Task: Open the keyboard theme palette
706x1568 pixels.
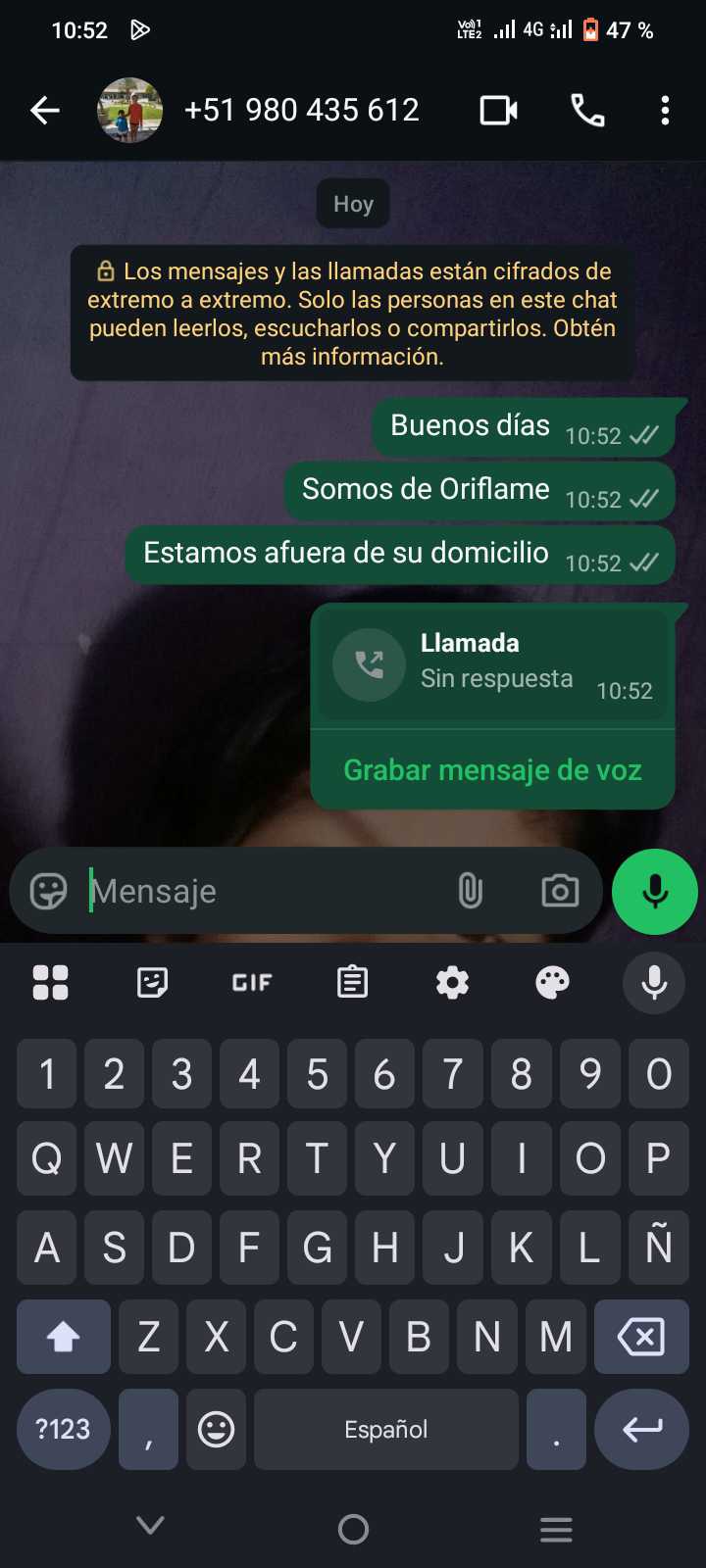Action: (552, 982)
